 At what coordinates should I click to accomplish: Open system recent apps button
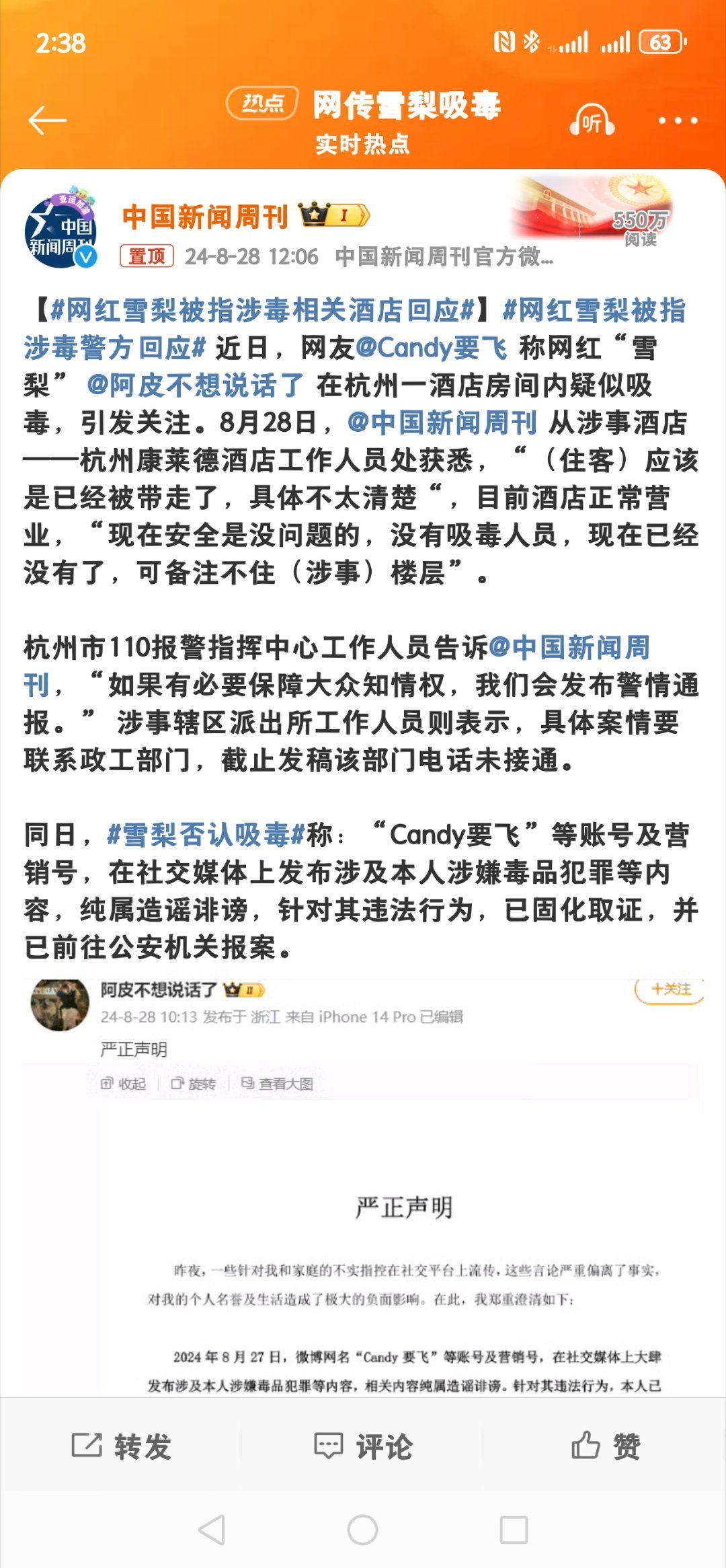point(514,1530)
